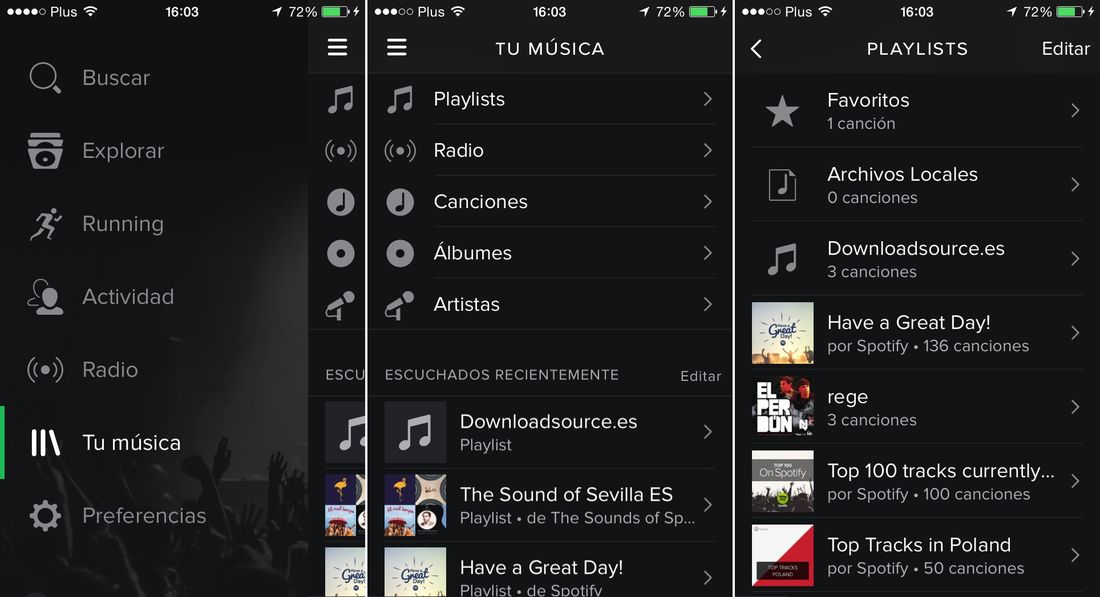Open Archivos Locales
The height and width of the screenshot is (597, 1100).
(916, 185)
